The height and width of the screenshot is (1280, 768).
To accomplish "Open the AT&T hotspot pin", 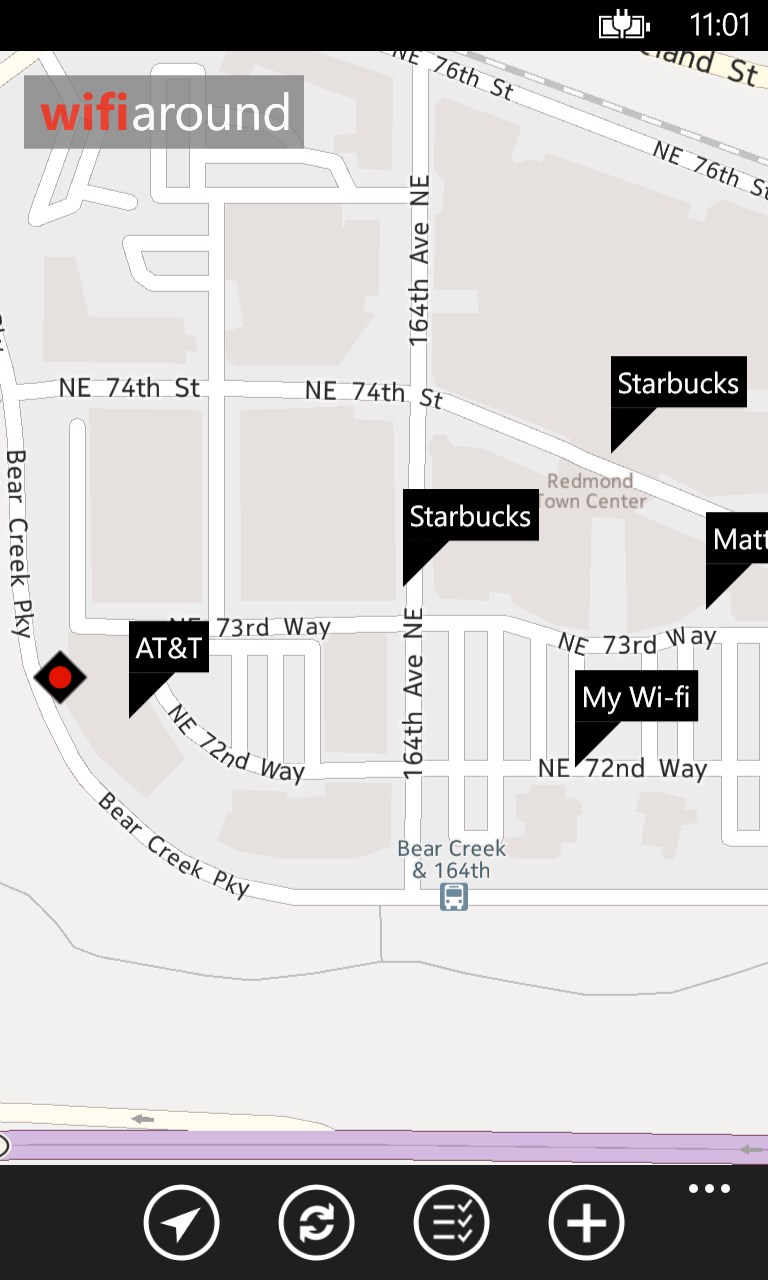I will tap(169, 648).
